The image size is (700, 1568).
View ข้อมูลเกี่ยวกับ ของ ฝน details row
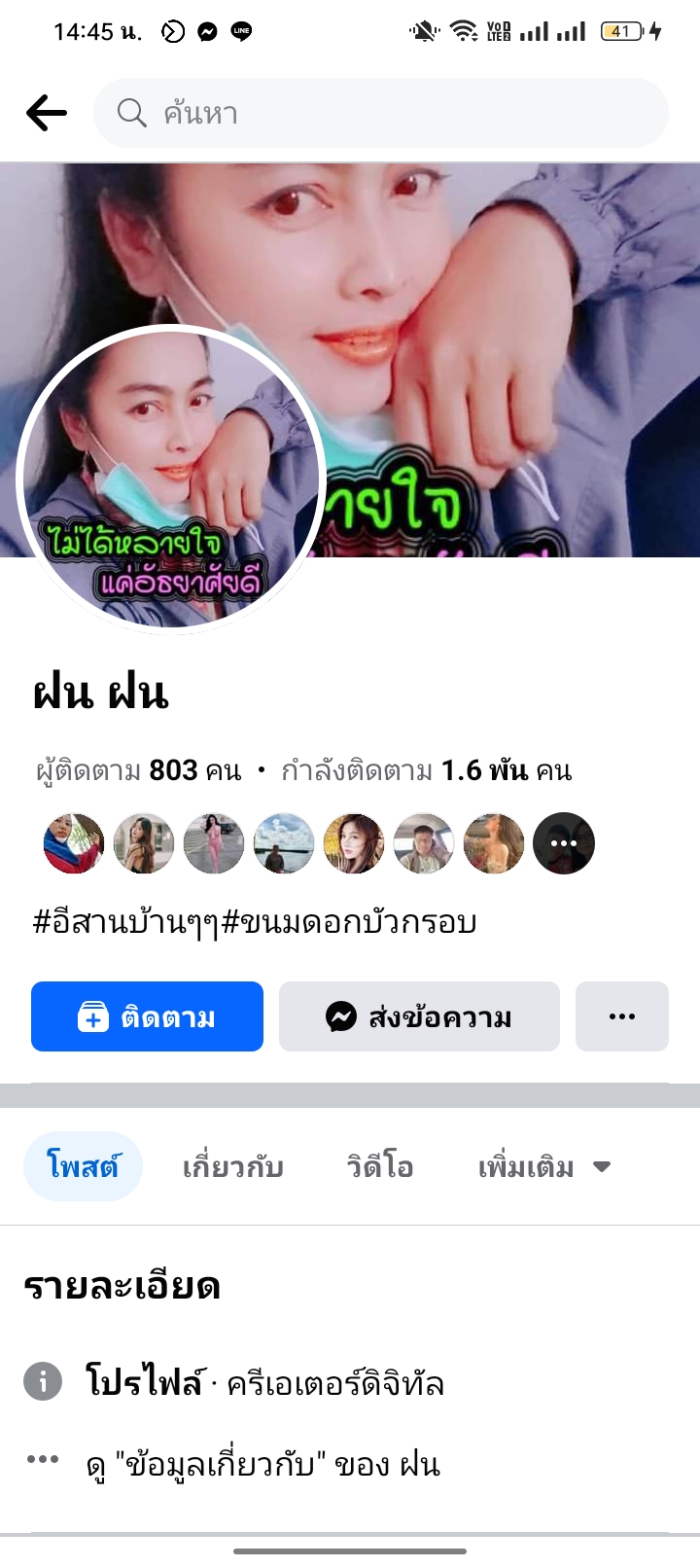[262, 1464]
